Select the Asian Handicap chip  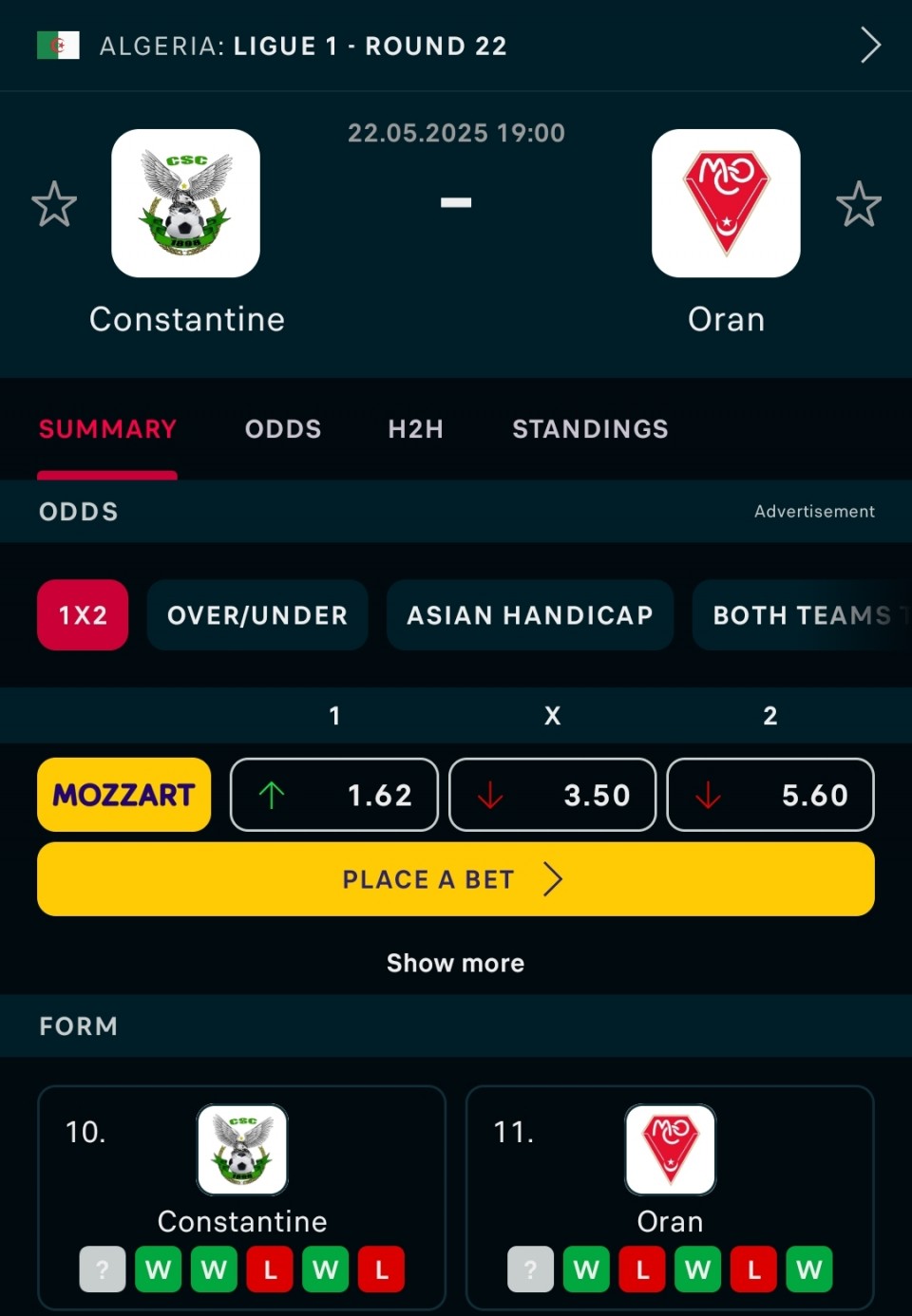point(530,615)
